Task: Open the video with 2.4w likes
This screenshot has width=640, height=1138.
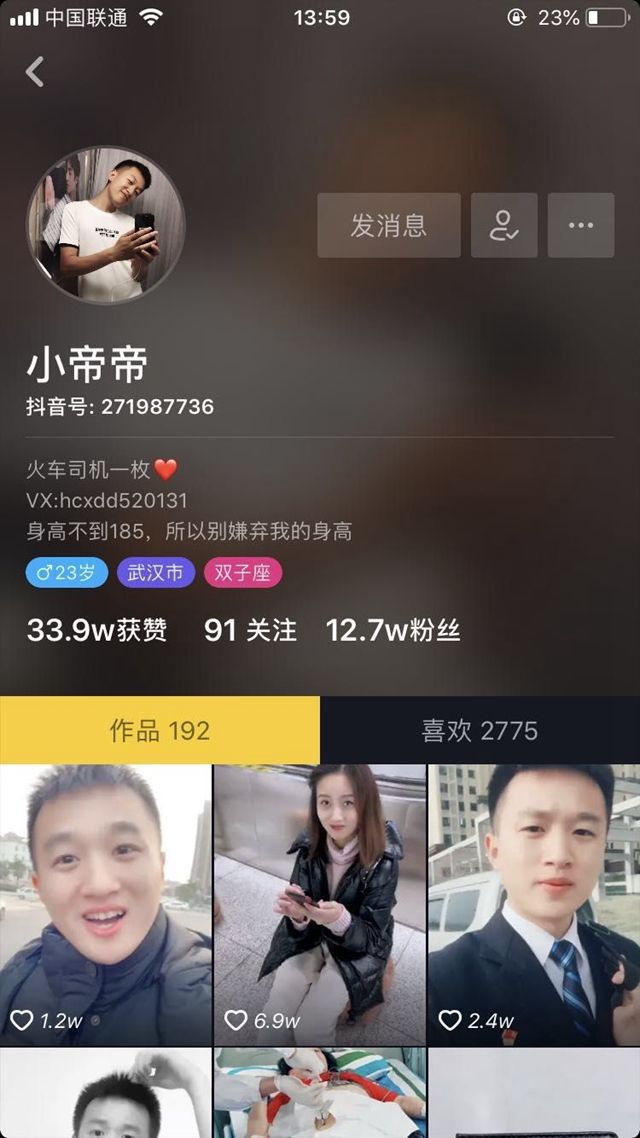Action: pos(534,905)
